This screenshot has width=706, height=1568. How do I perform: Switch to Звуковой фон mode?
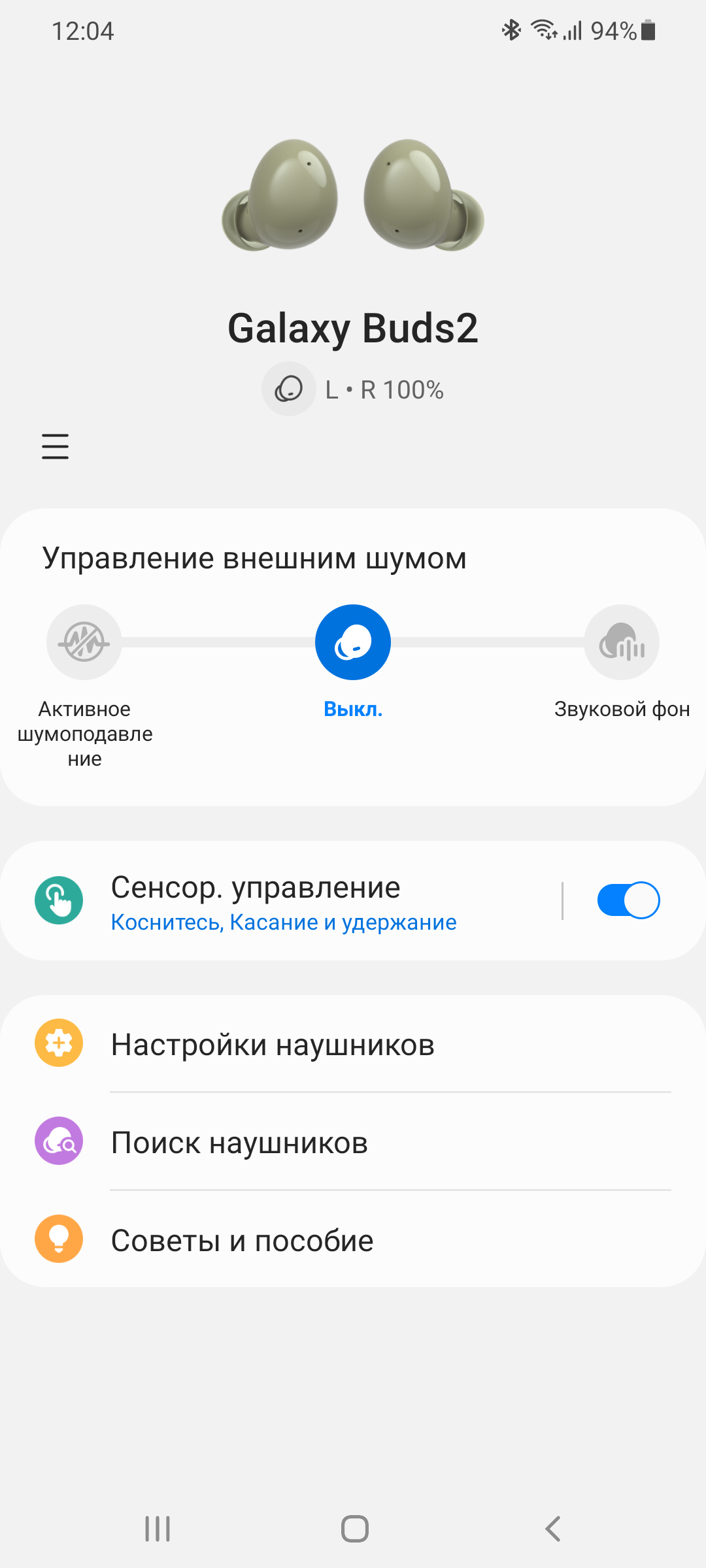(622, 642)
